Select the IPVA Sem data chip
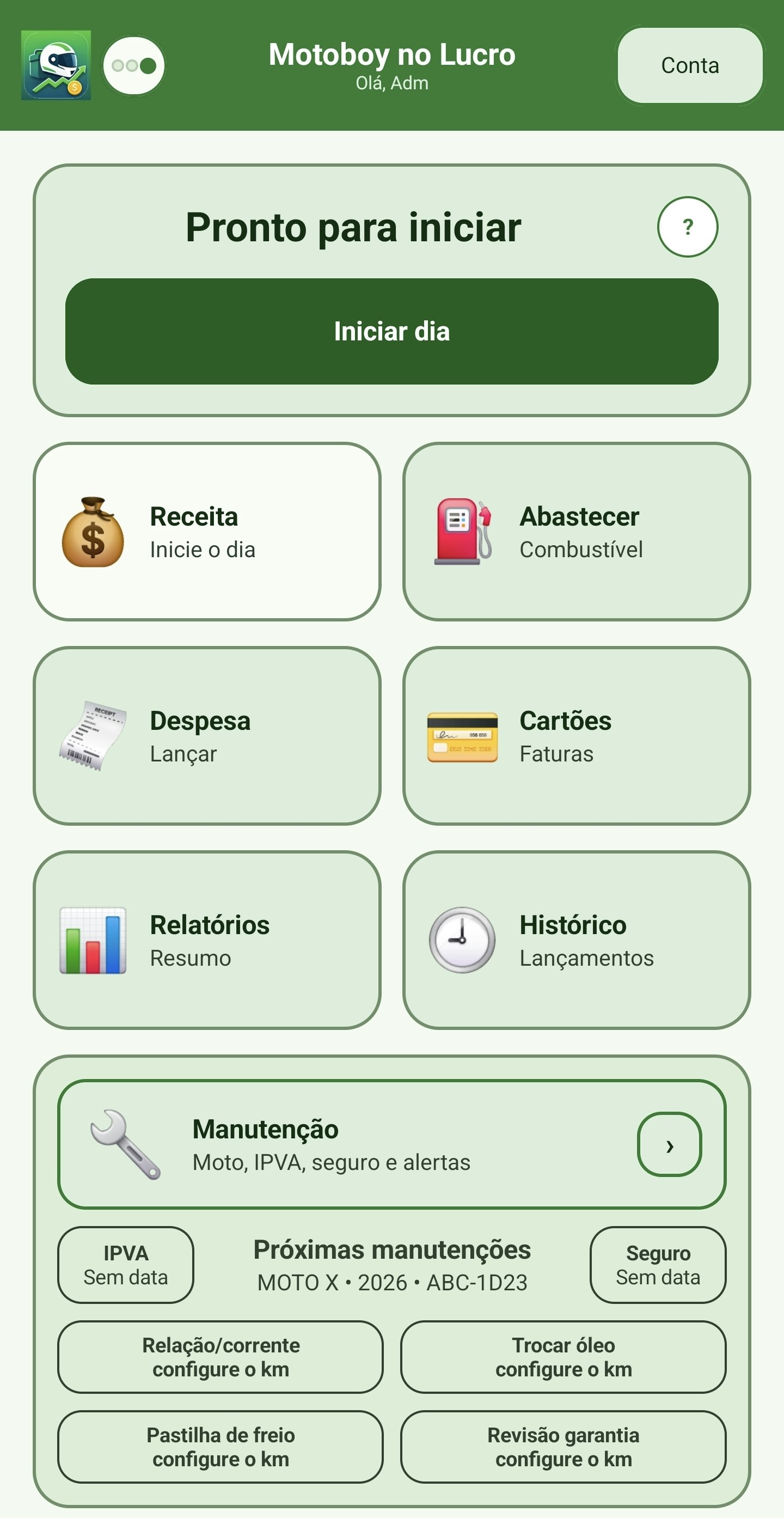 (x=125, y=1265)
